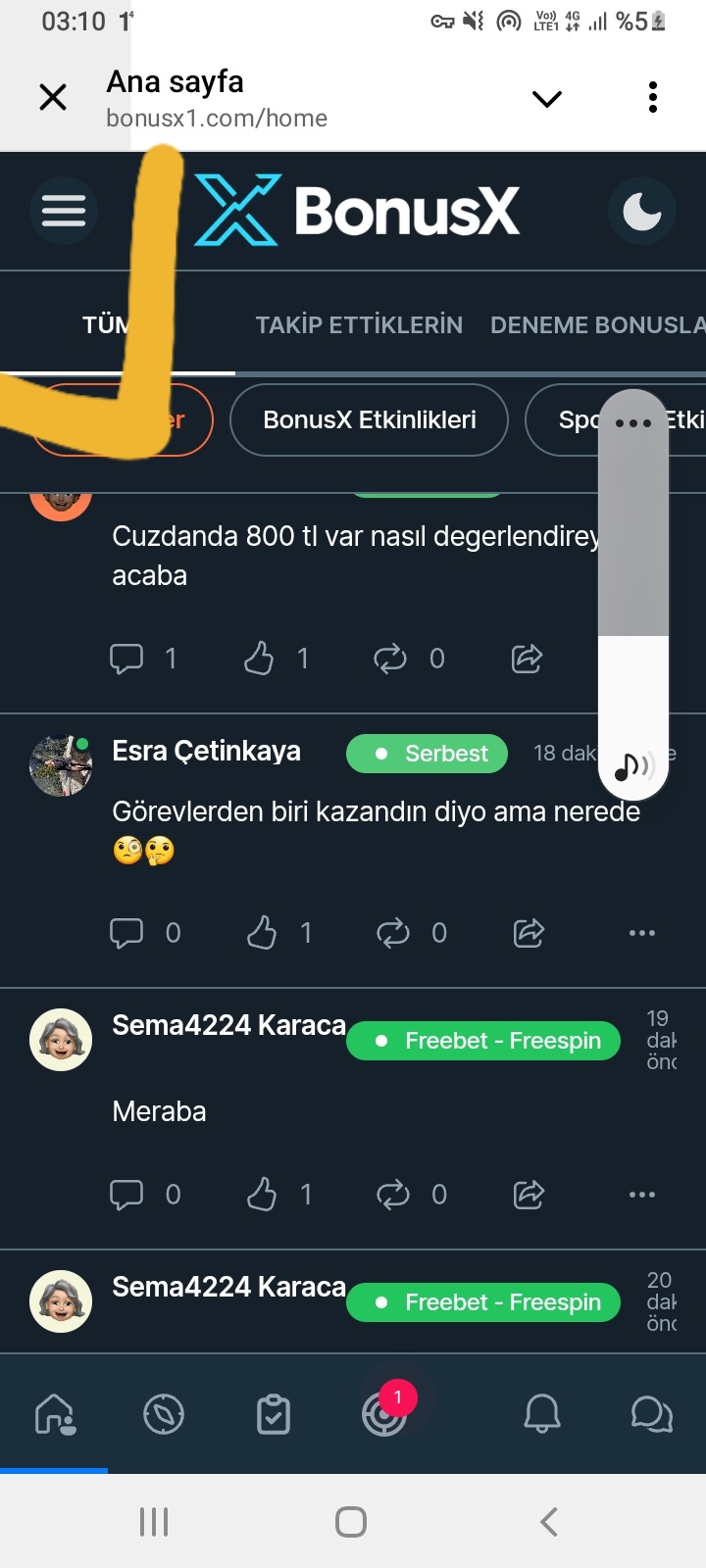Open the tasks clipboard tab
Image resolution: width=706 pixels, height=1568 pixels.
pos(274,1414)
